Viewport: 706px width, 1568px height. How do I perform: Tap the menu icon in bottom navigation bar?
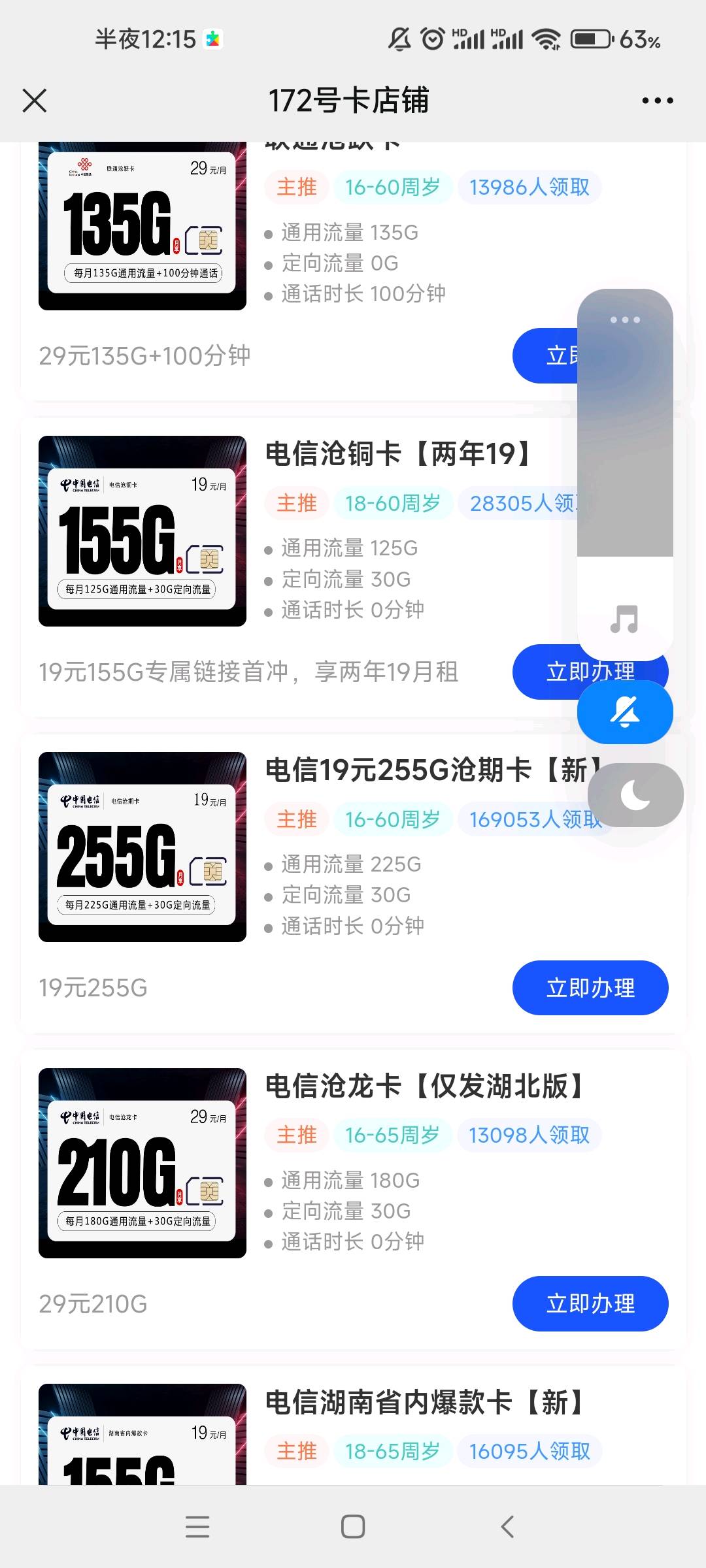[197, 1526]
